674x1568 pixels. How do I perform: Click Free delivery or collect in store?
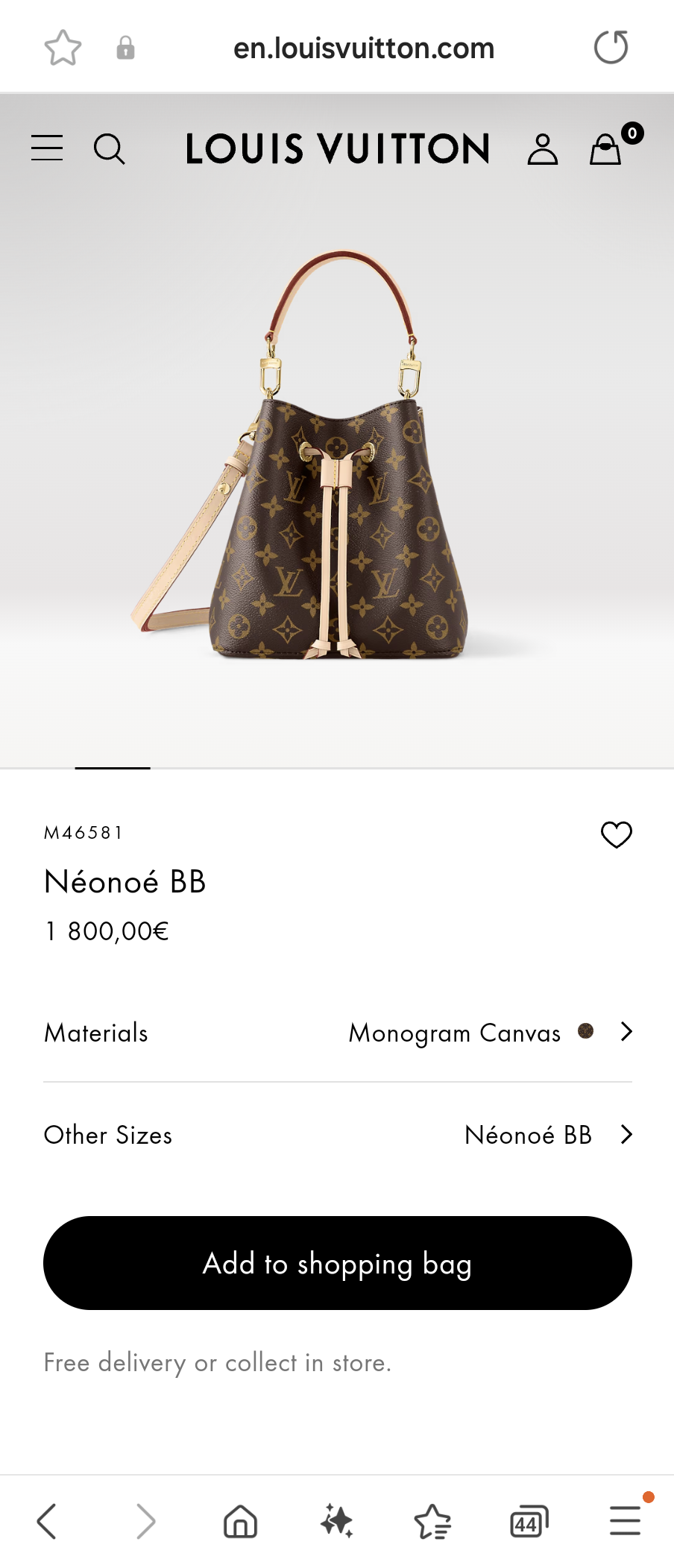tap(217, 1362)
